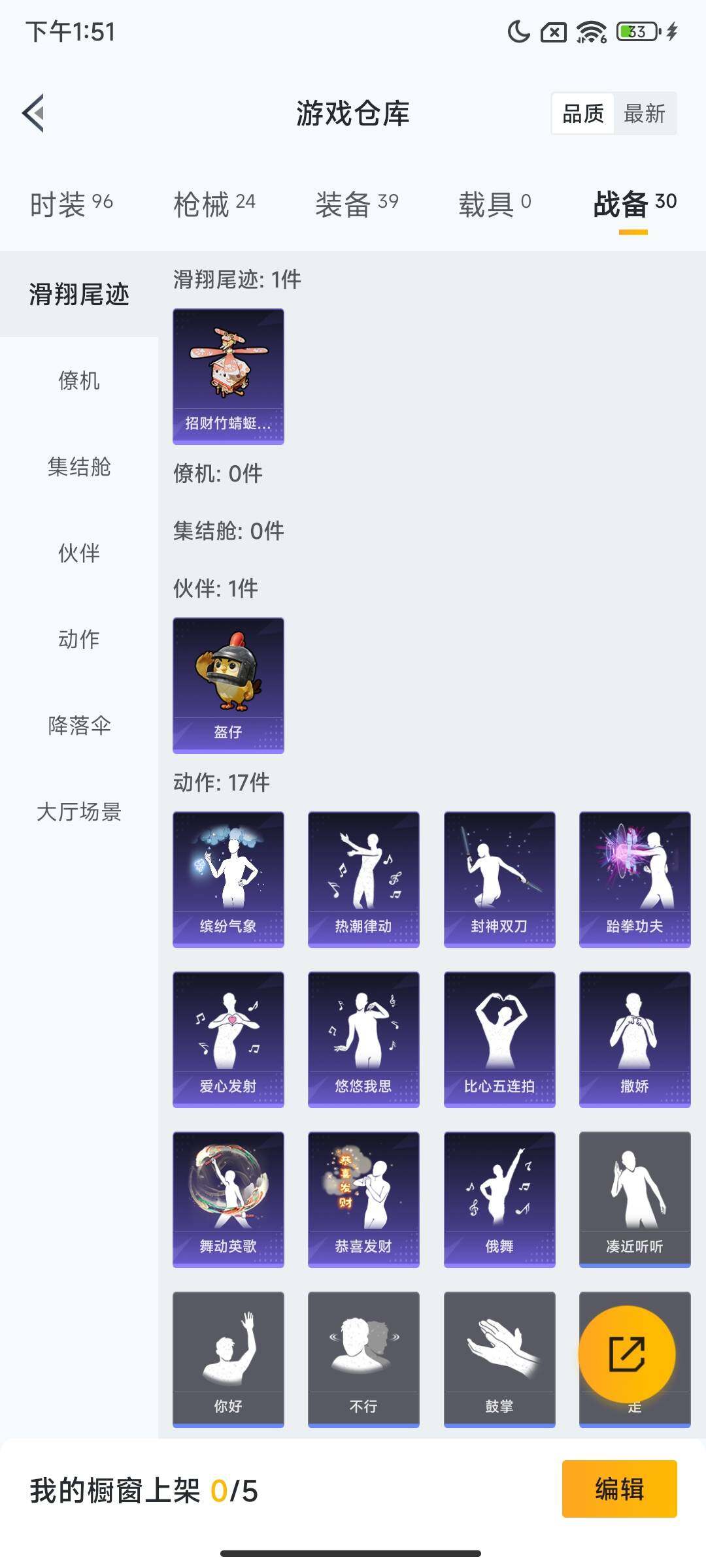Open the 恭喜发财 emote item
706x1568 pixels.
pos(364,1199)
